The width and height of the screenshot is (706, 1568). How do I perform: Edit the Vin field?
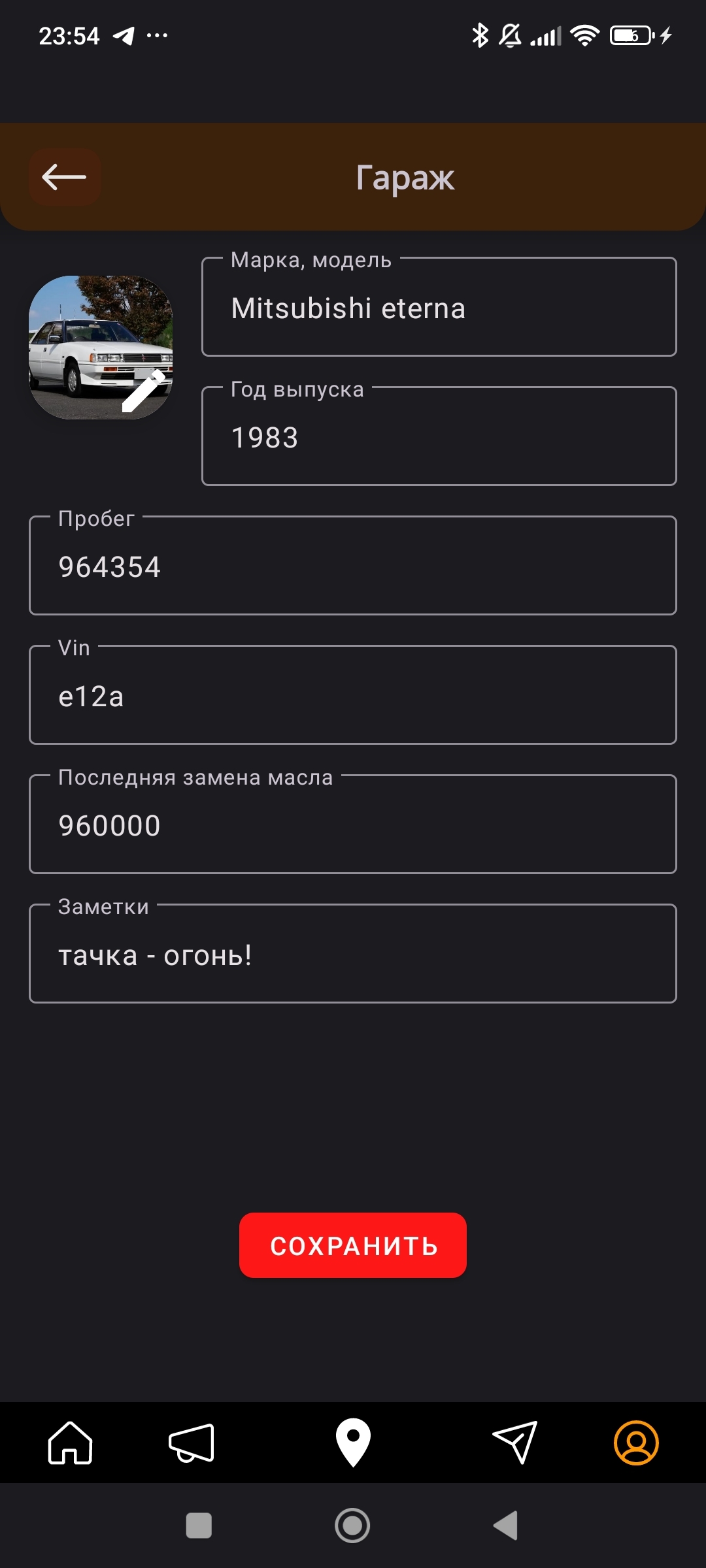point(353,696)
